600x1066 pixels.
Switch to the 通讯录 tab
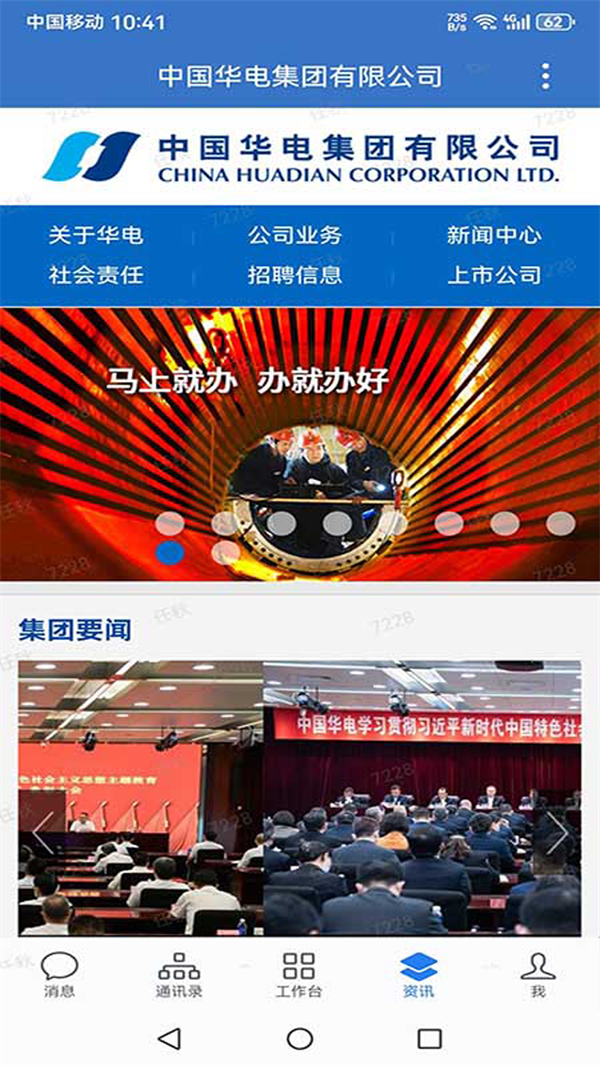[x=179, y=975]
